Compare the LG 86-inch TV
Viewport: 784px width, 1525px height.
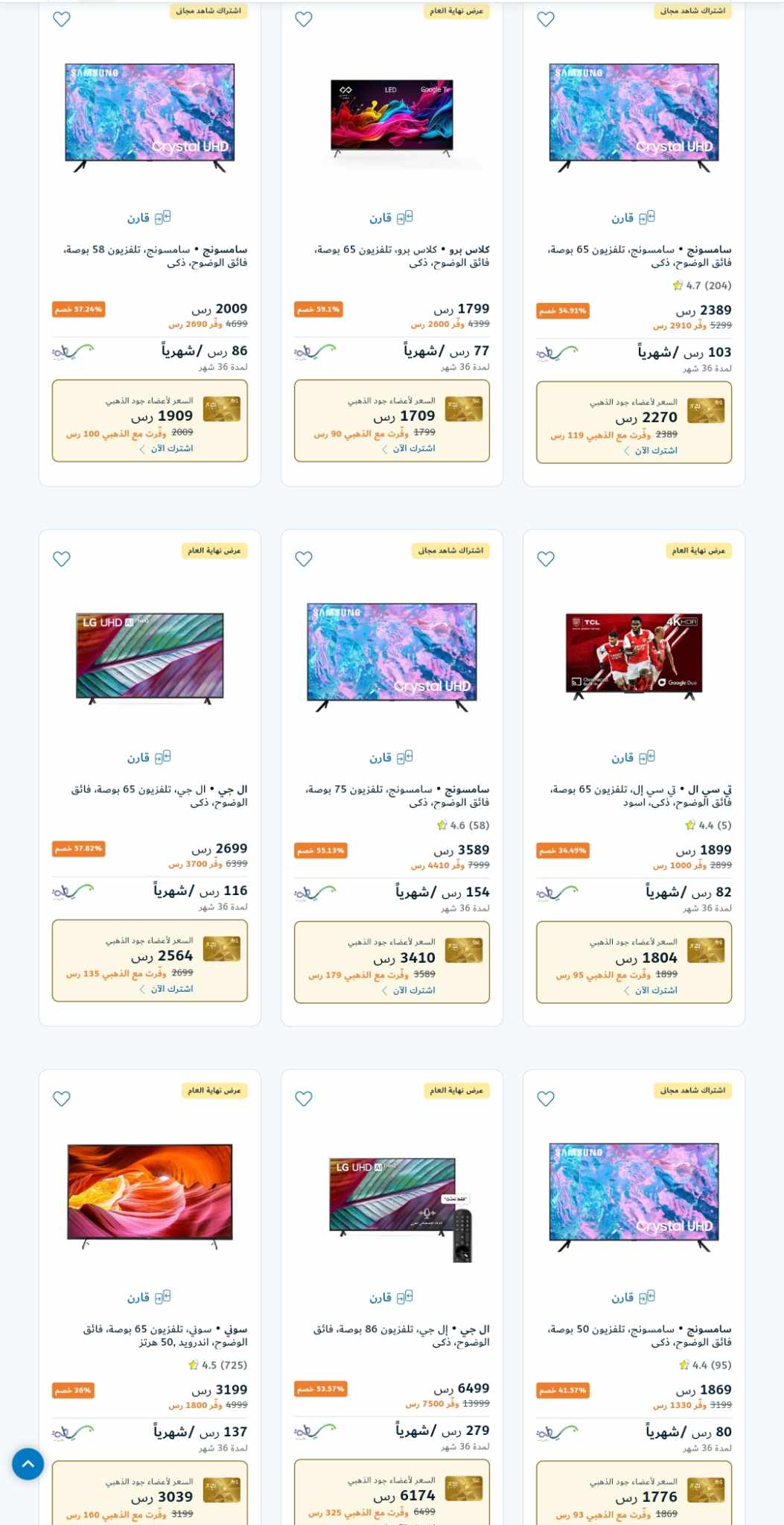[x=391, y=1297]
